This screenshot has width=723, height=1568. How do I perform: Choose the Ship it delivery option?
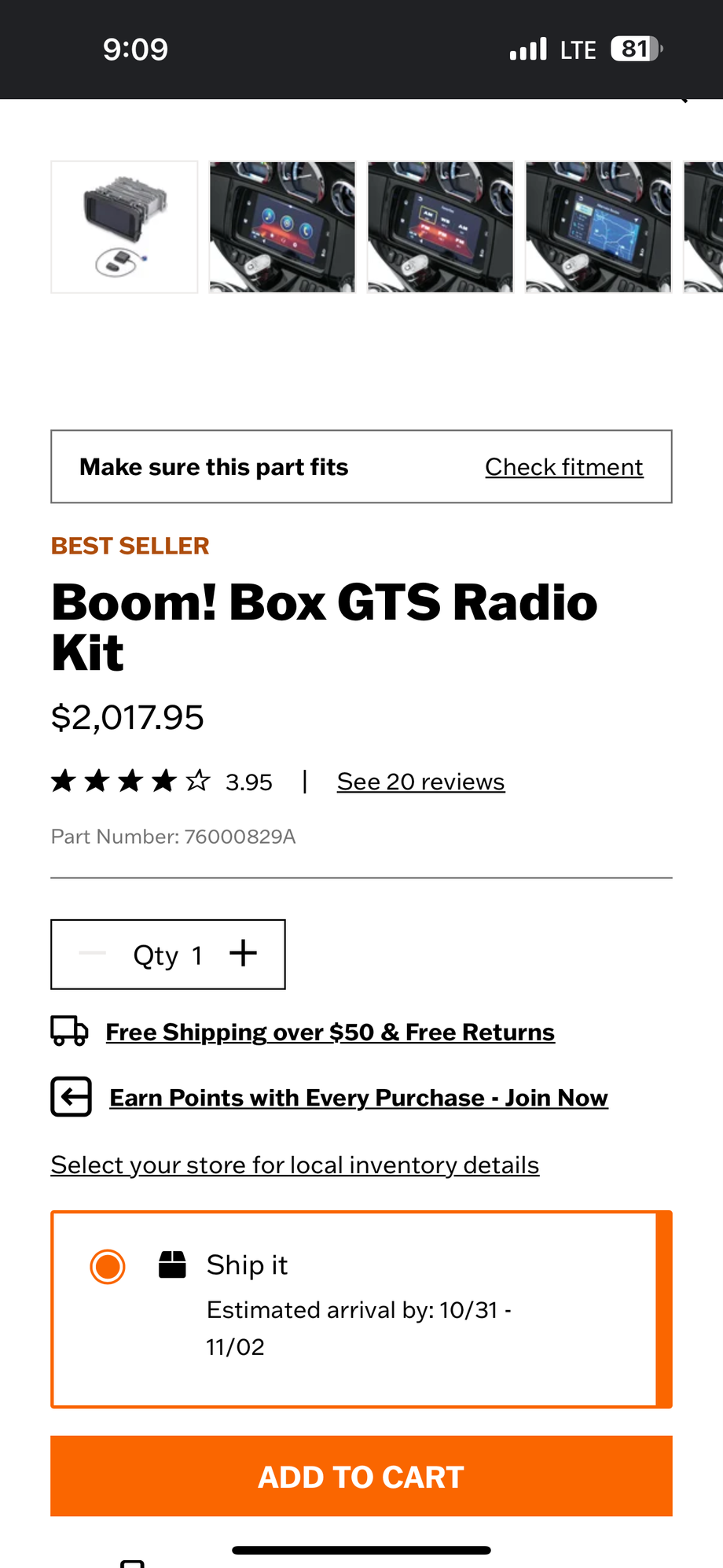click(x=108, y=1266)
